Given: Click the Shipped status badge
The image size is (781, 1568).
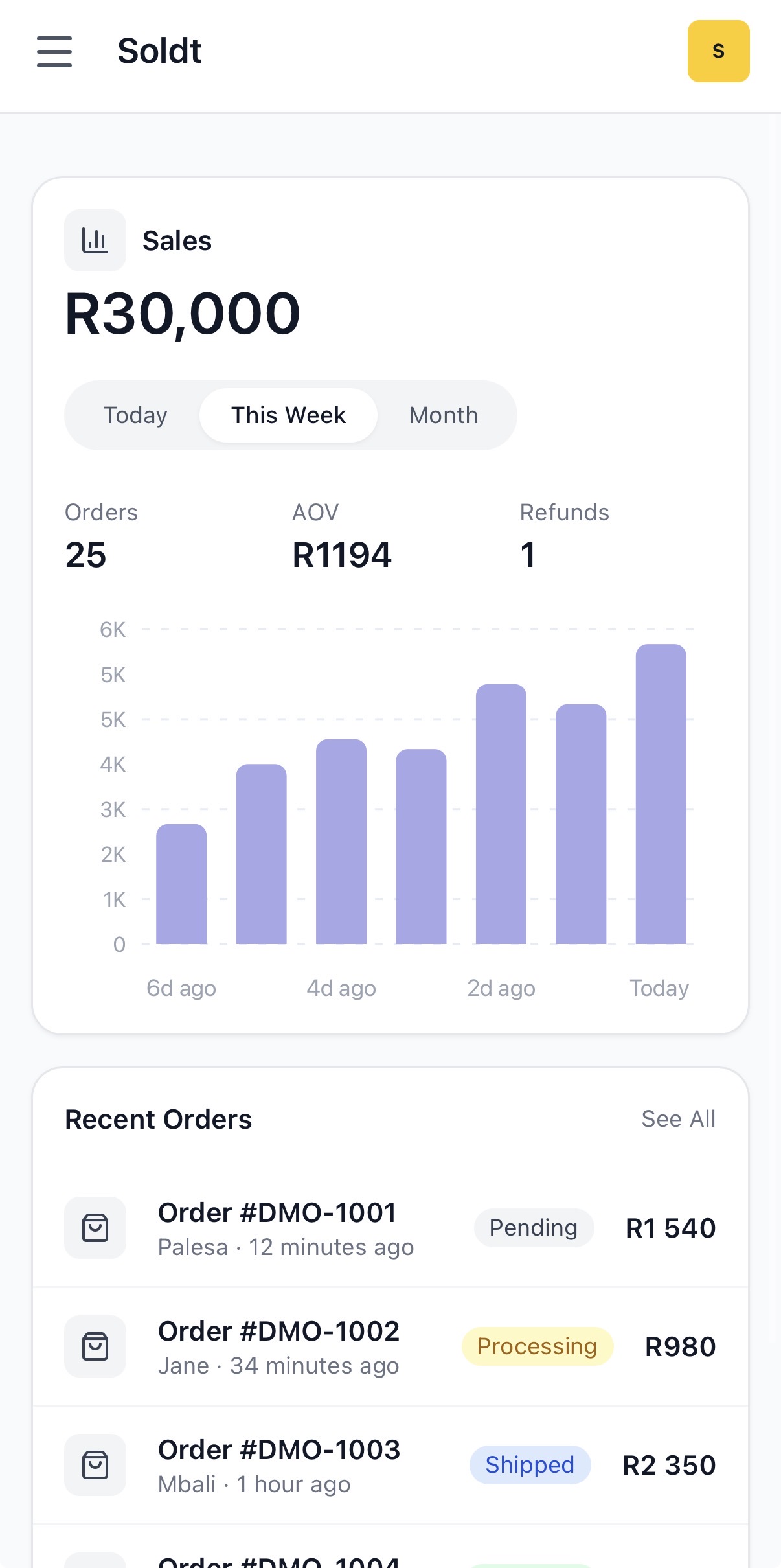Looking at the screenshot, I should click(x=529, y=1464).
